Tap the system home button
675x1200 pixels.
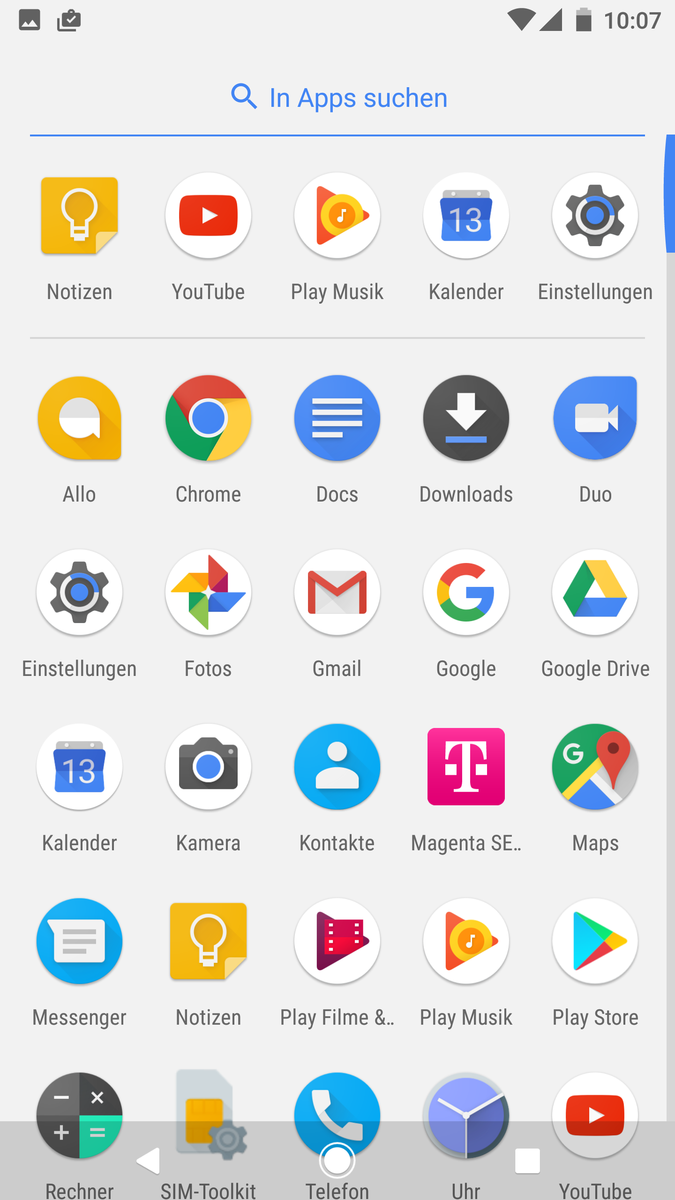pos(337,1160)
